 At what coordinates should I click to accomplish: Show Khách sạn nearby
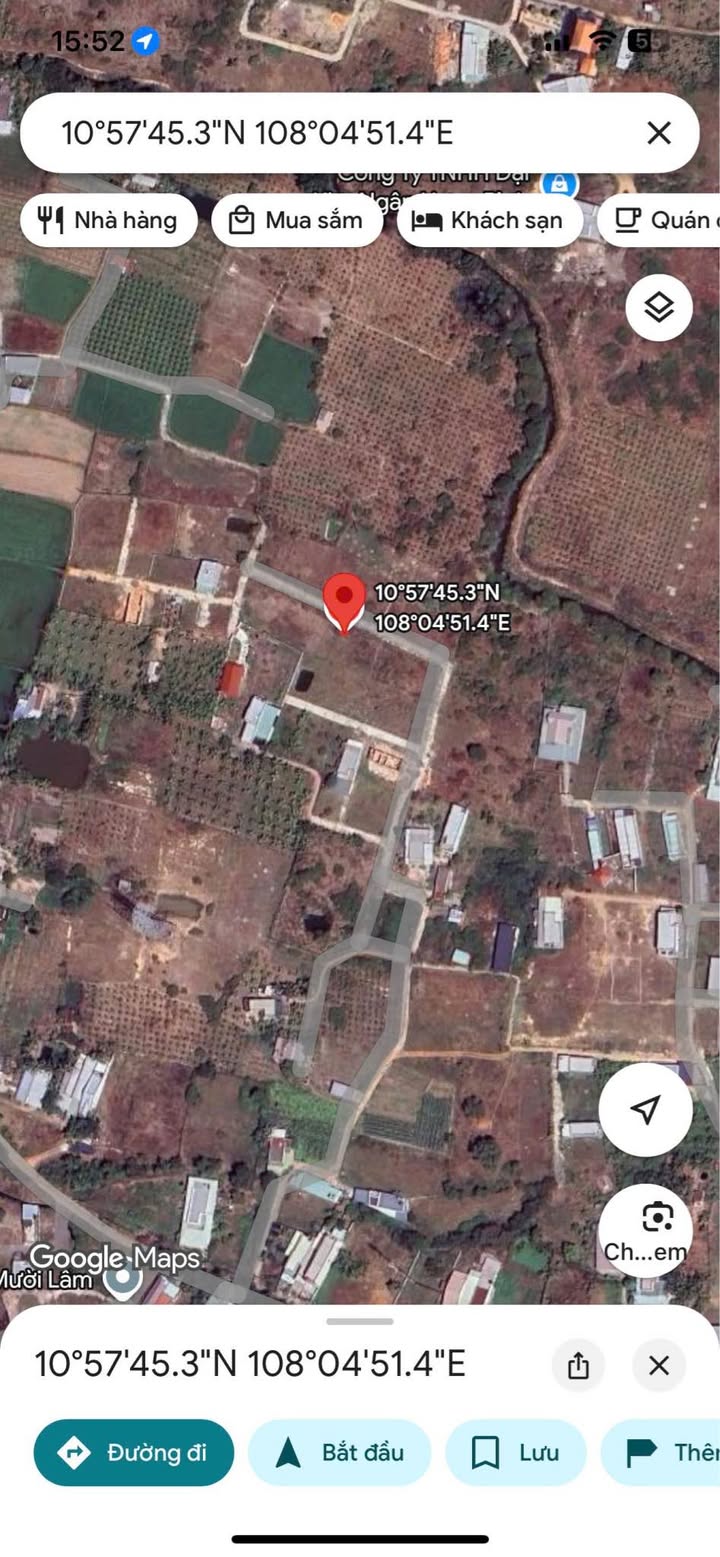[489, 220]
